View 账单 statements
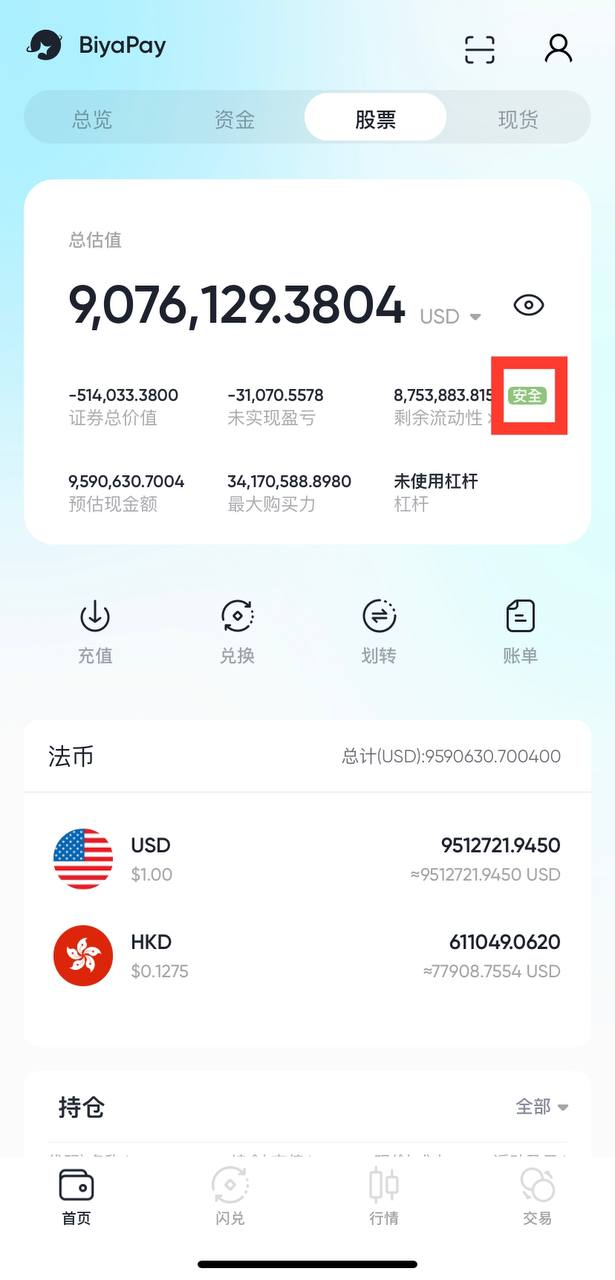615x1280 pixels. click(520, 630)
